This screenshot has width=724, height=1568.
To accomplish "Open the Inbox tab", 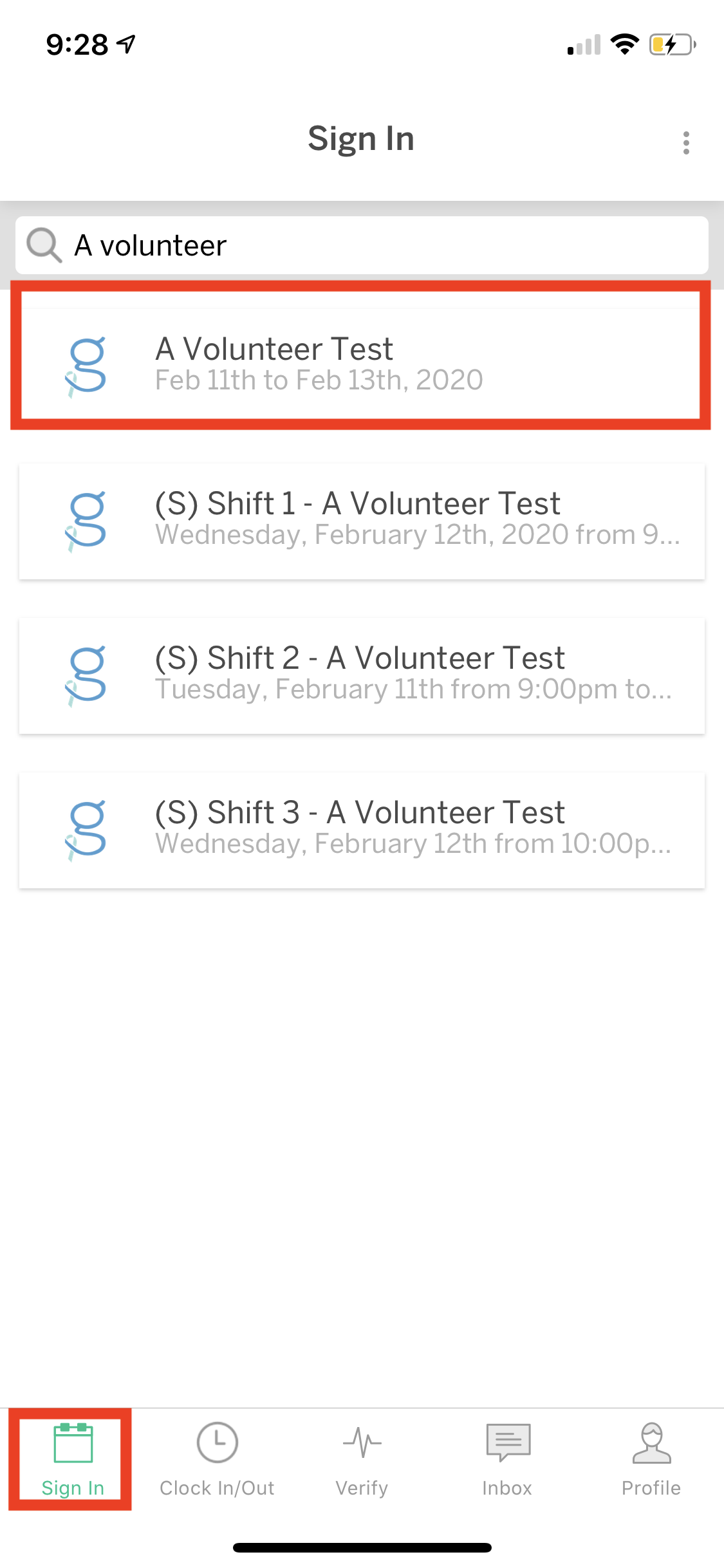I will (507, 1459).
